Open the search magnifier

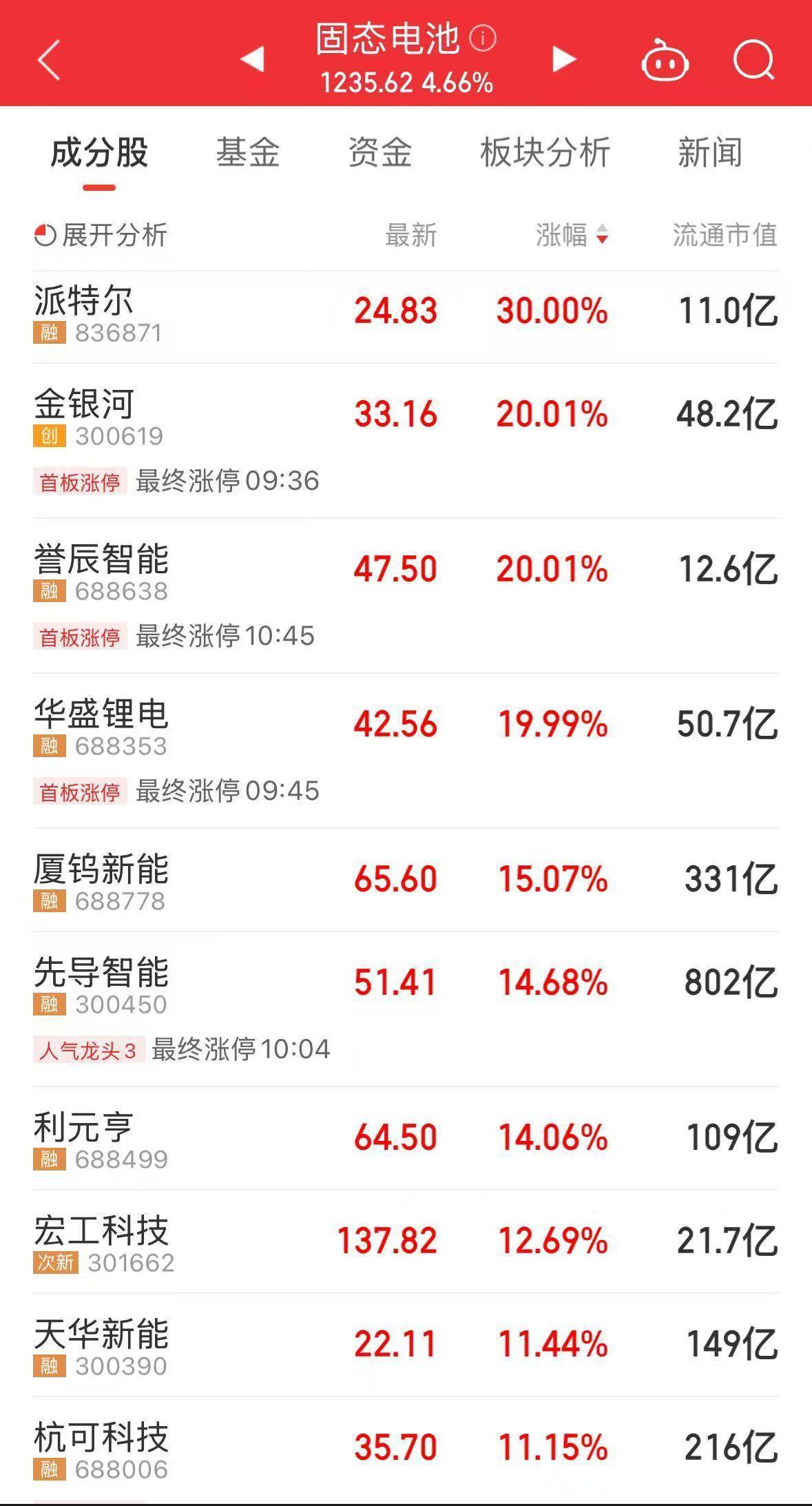click(x=753, y=61)
